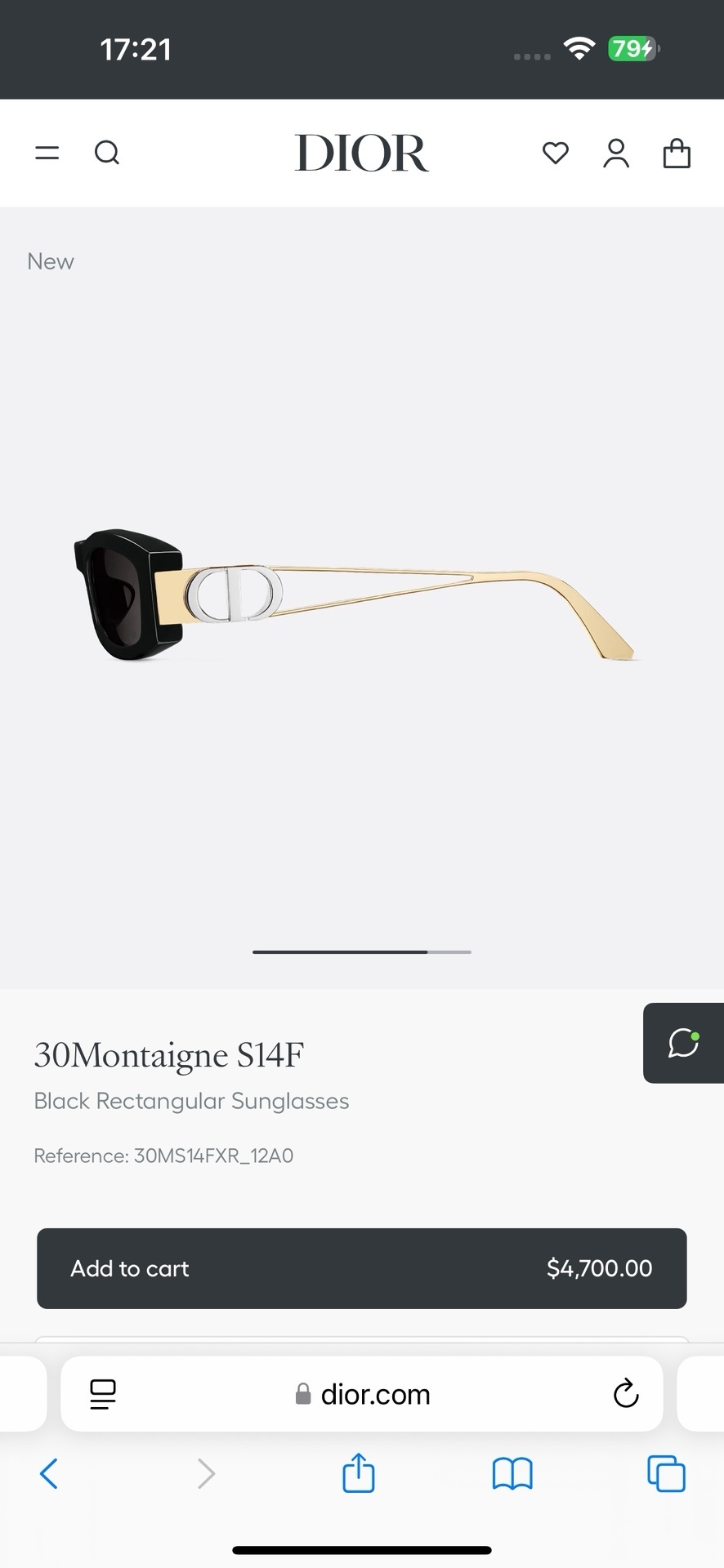The height and width of the screenshot is (1568, 724).
Task: Click the 30Montaigne S14F product title
Action: pos(168,1054)
